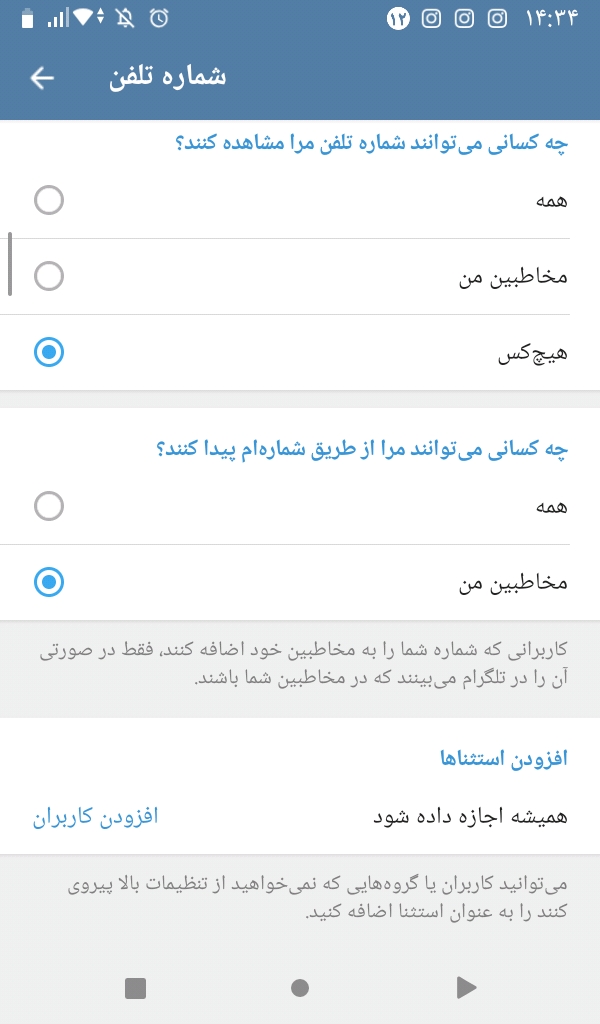Go back using the header arrow
The image size is (600, 1024).
pyautogui.click(x=42, y=78)
